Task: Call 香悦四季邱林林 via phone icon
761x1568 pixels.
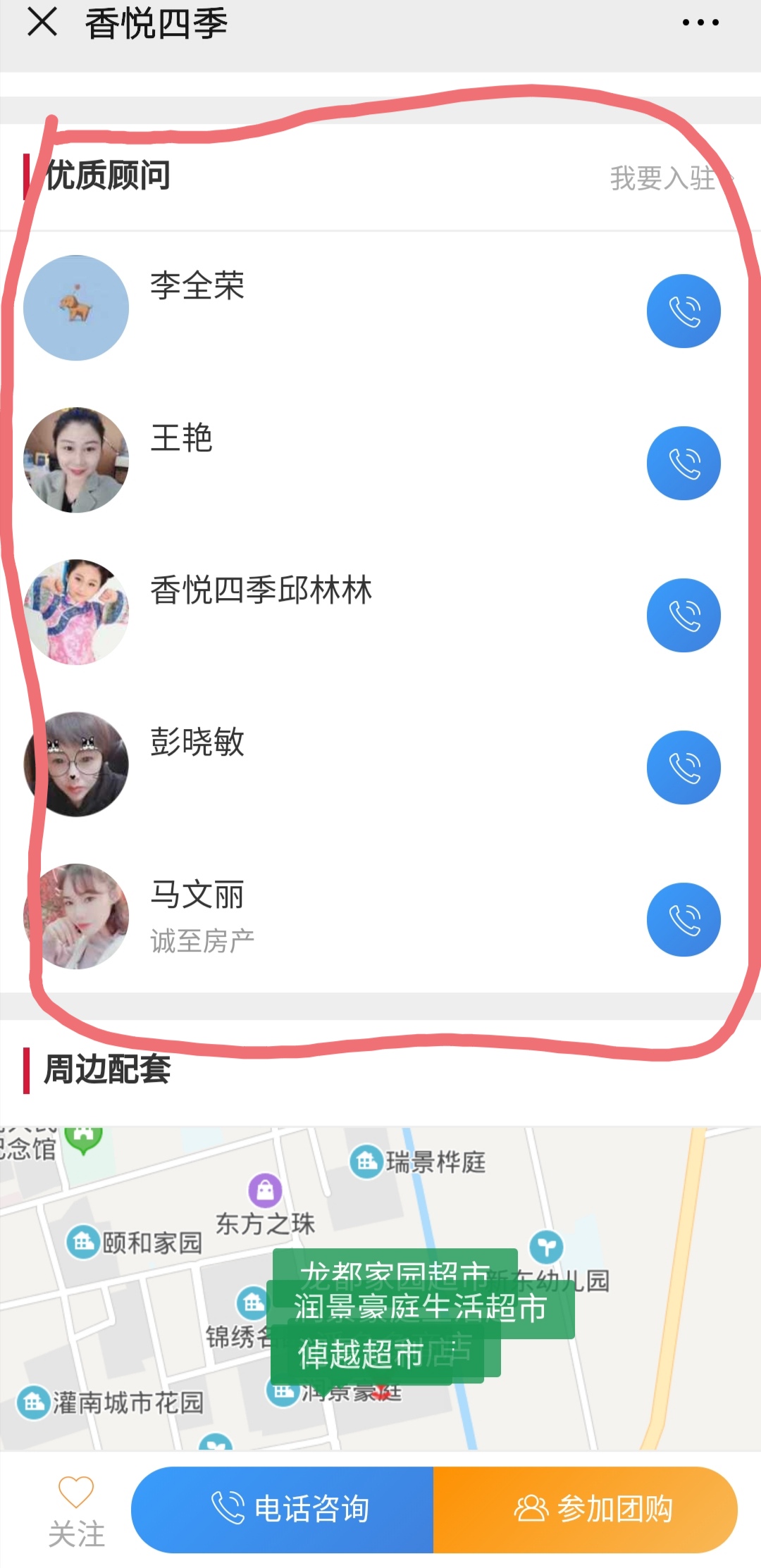Action: pos(683,614)
